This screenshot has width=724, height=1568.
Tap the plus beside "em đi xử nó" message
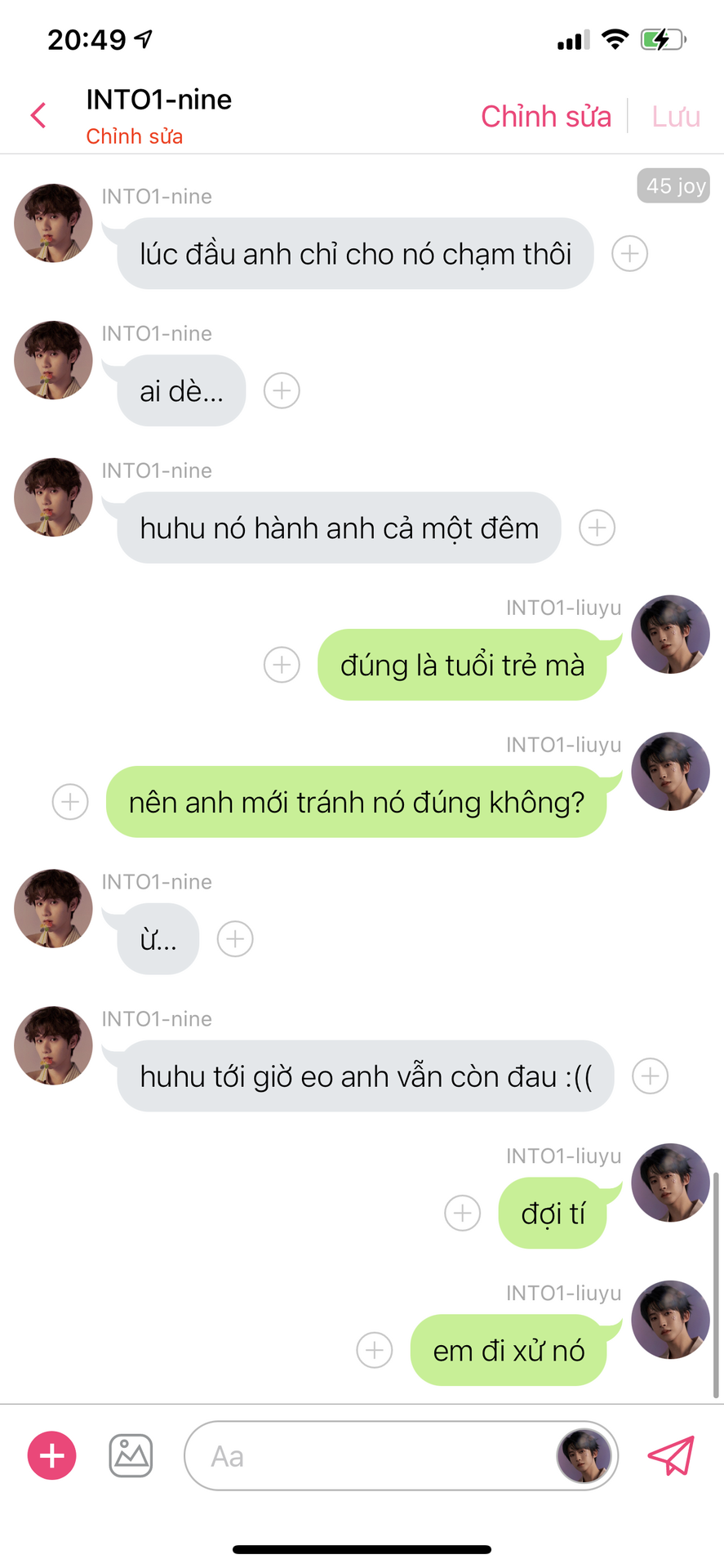point(375,1351)
